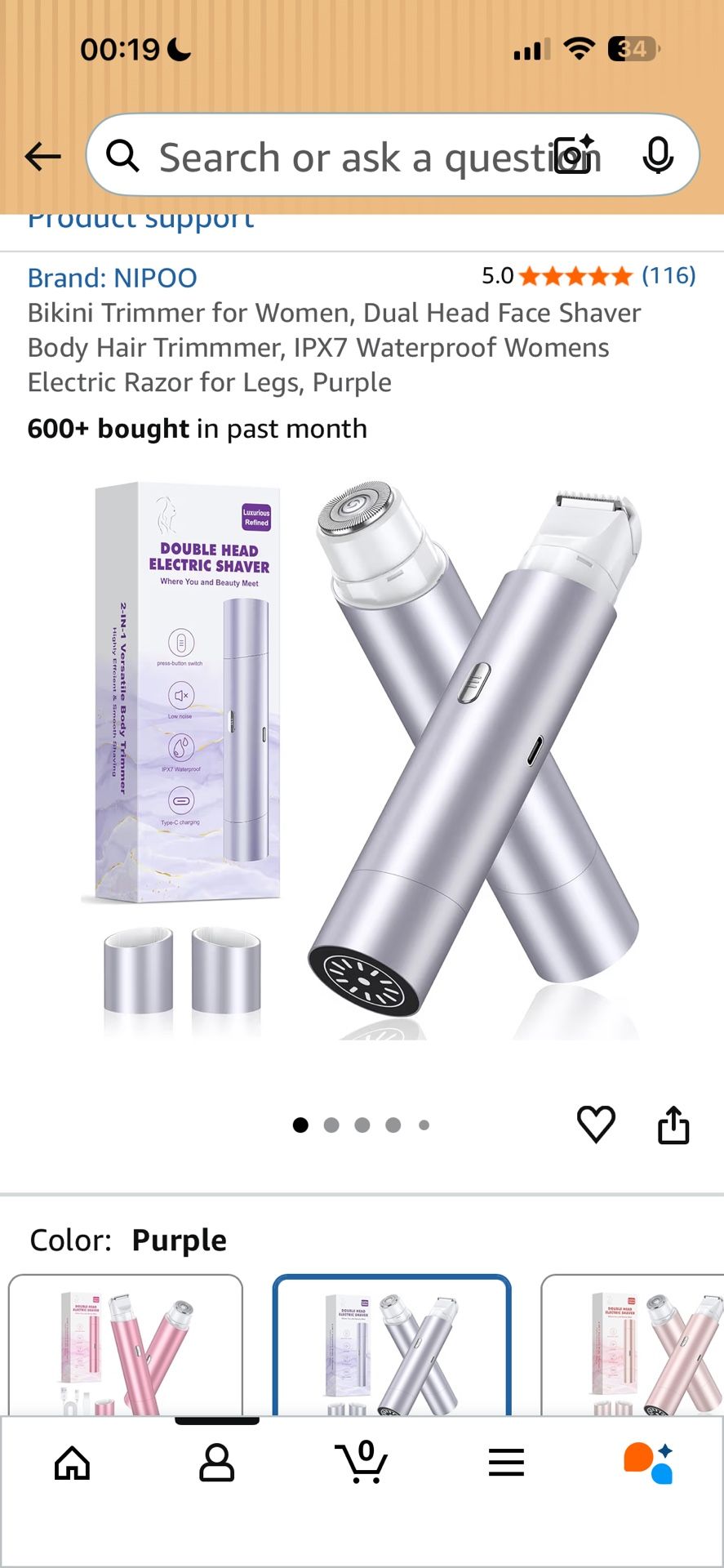The width and height of the screenshot is (724, 1568).
Task: Add product to wishlist with the heart toggle
Action: (x=597, y=1125)
